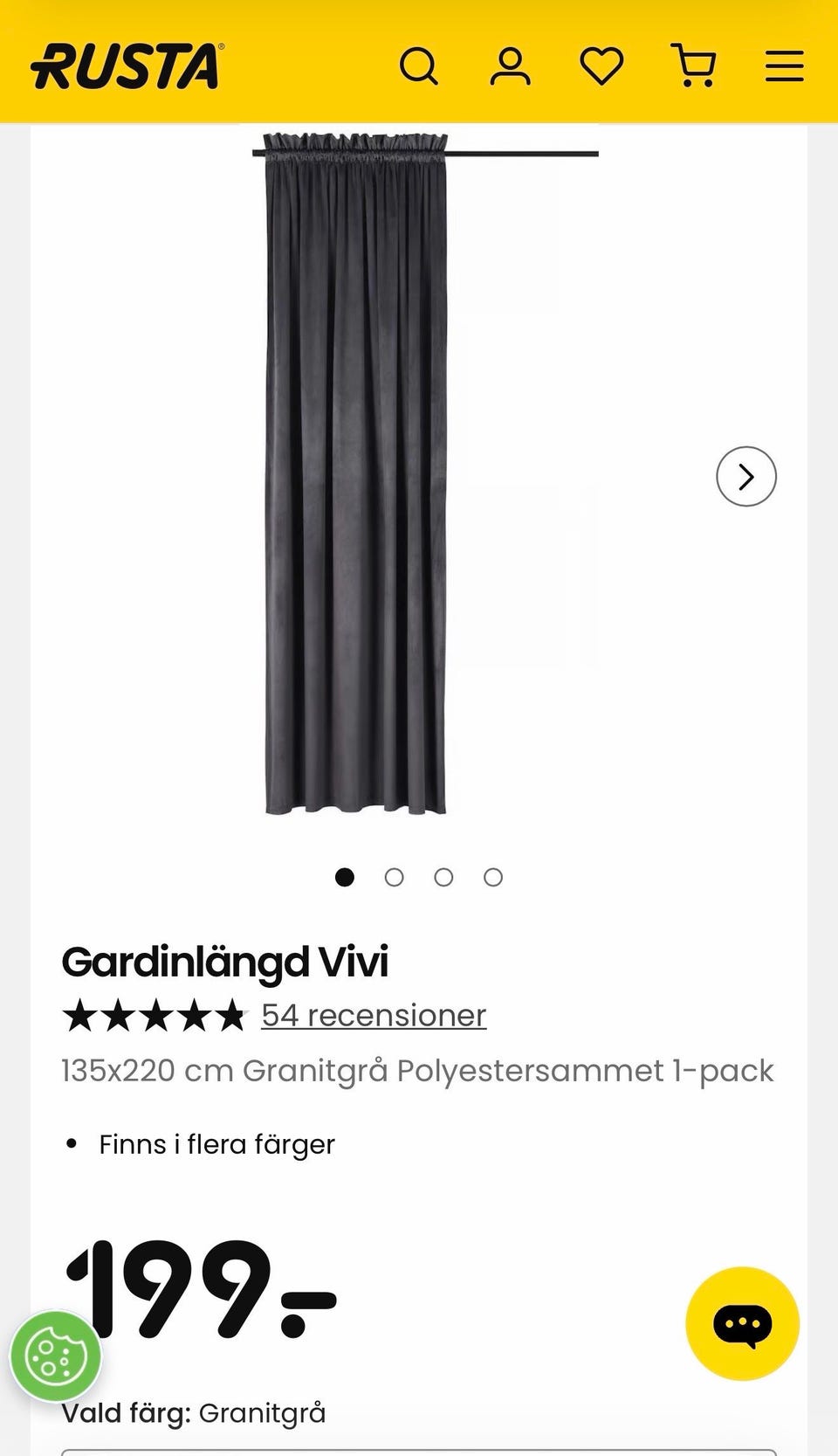Select the fourth carousel dot
This screenshot has width=838, height=1456.
coord(493,877)
